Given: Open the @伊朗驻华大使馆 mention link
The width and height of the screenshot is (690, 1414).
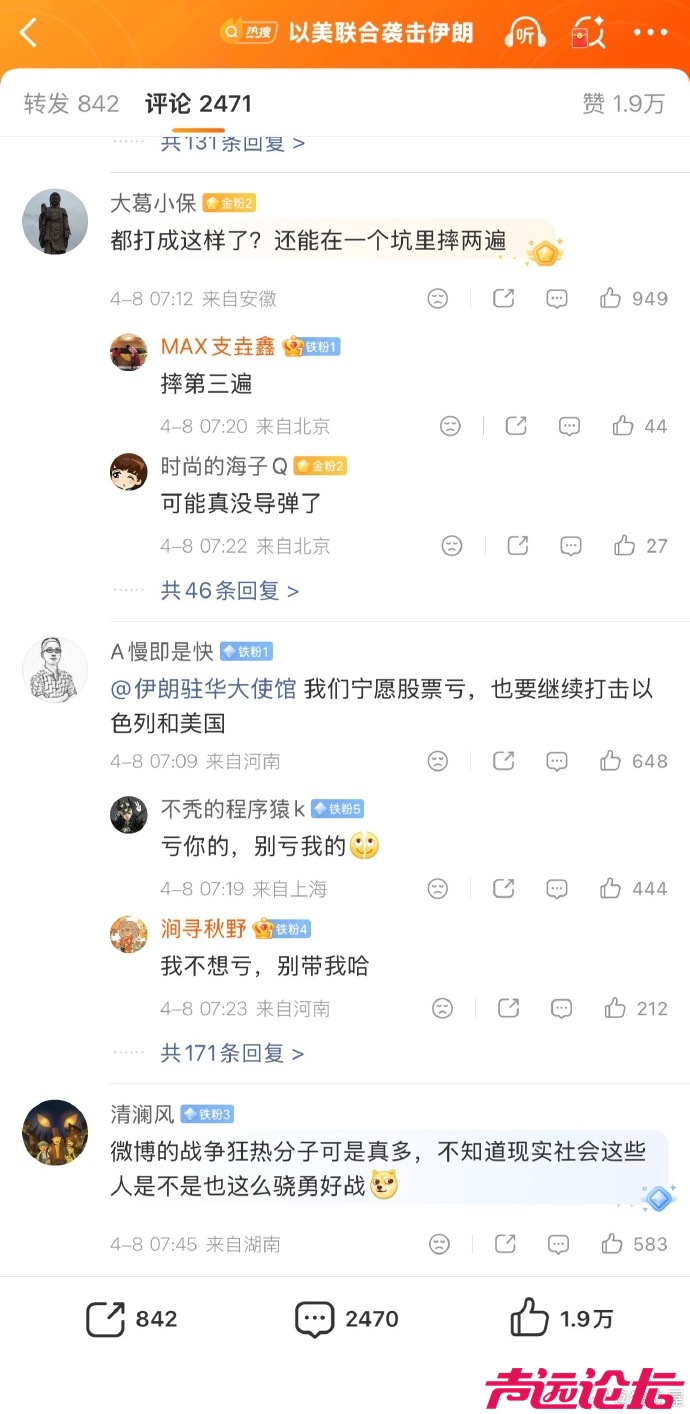Looking at the screenshot, I should point(203,689).
